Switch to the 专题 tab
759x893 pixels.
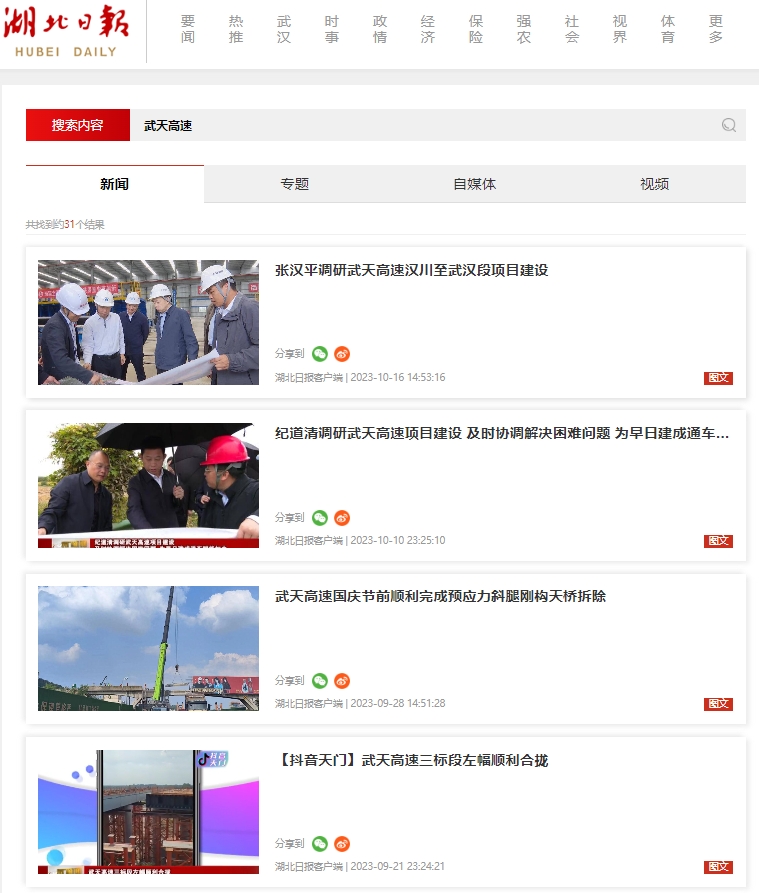coord(295,184)
